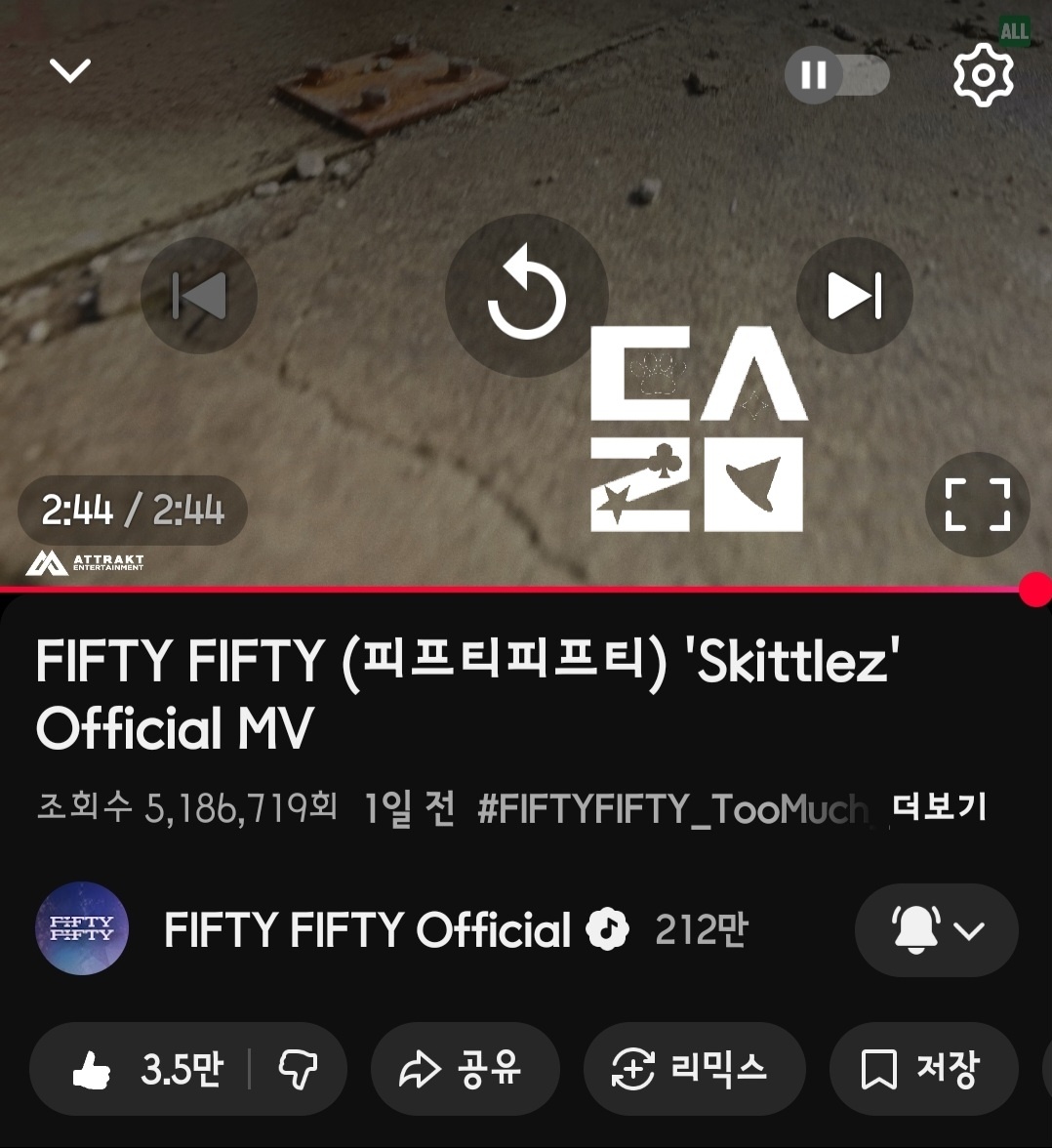
Task: Share the video via 공유
Action: point(465,1070)
